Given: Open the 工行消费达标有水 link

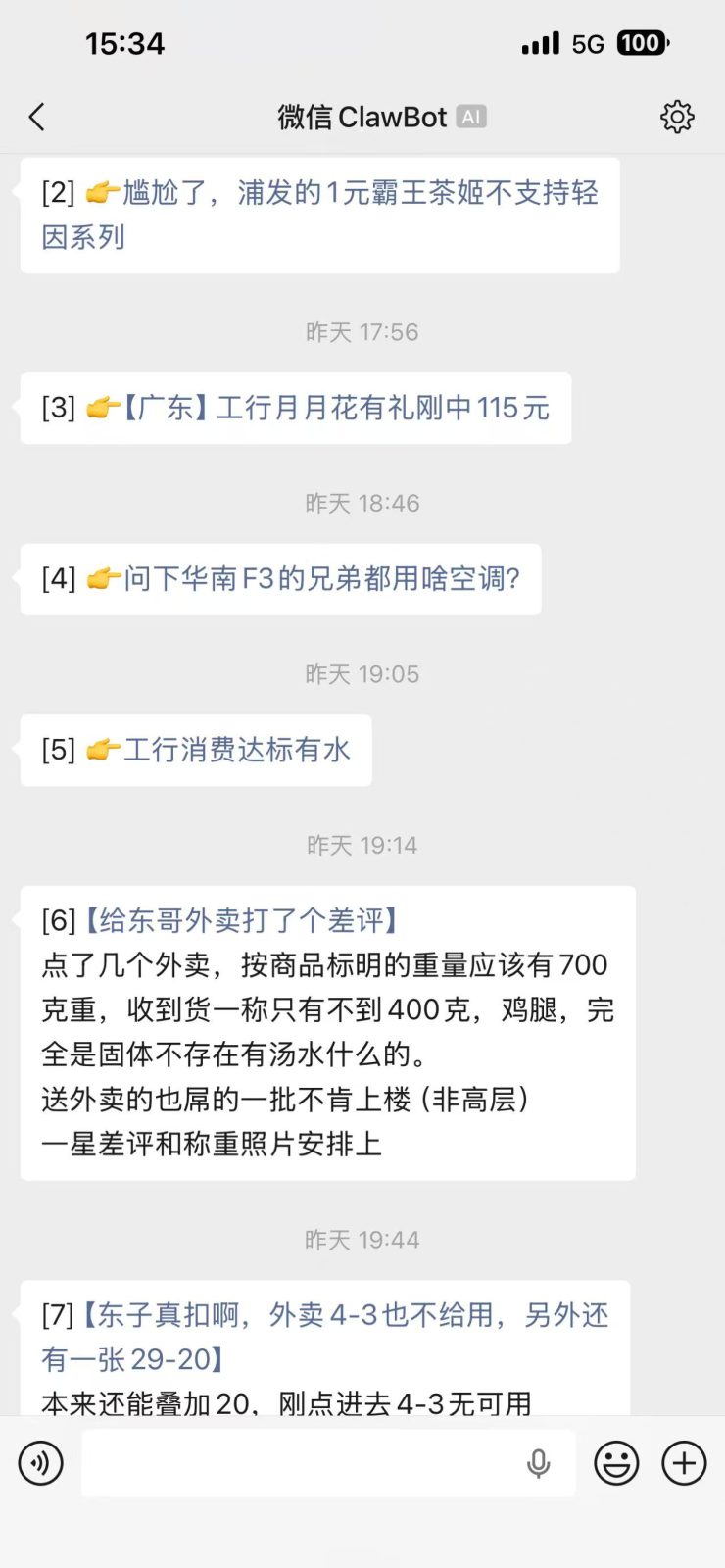Looking at the screenshot, I should click(x=236, y=751).
